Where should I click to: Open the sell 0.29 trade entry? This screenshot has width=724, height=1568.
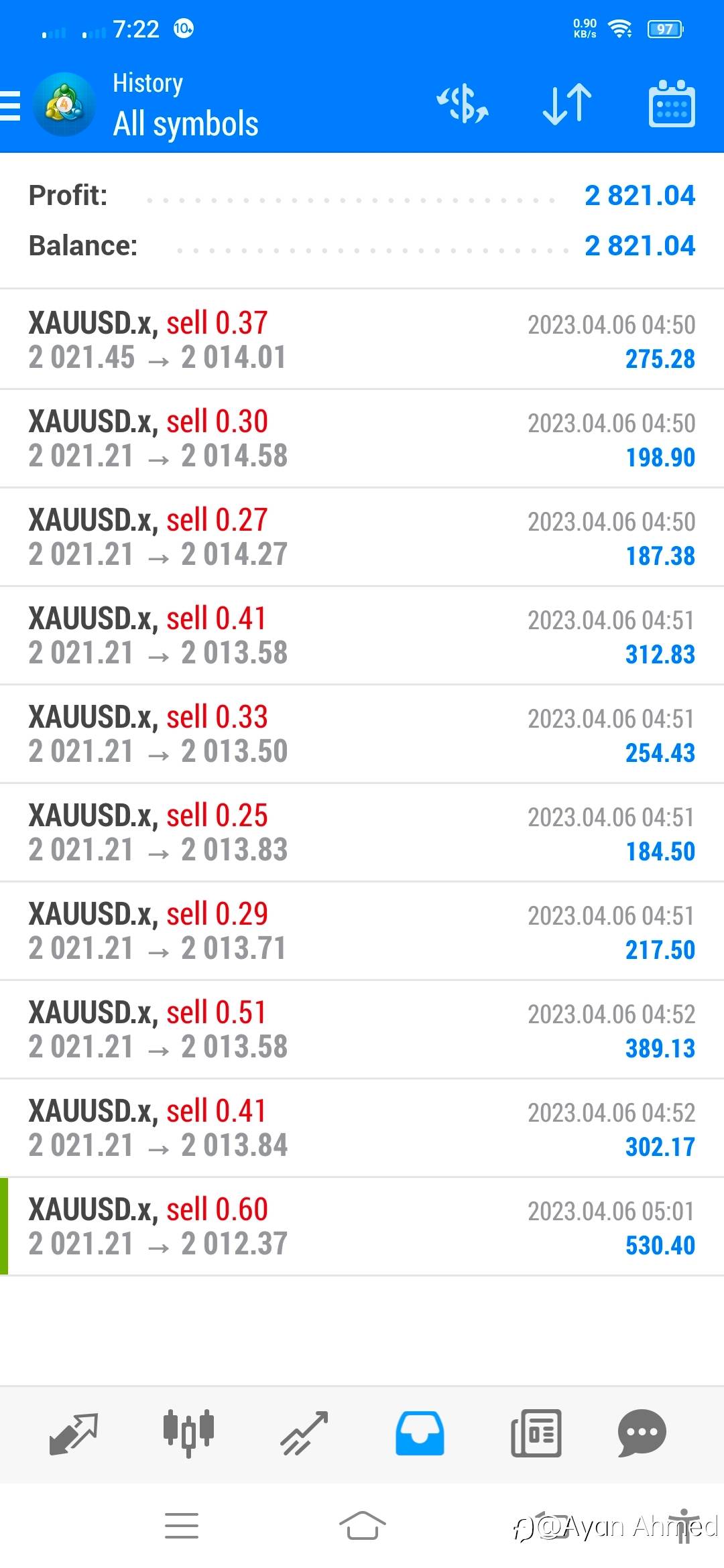[x=362, y=931]
